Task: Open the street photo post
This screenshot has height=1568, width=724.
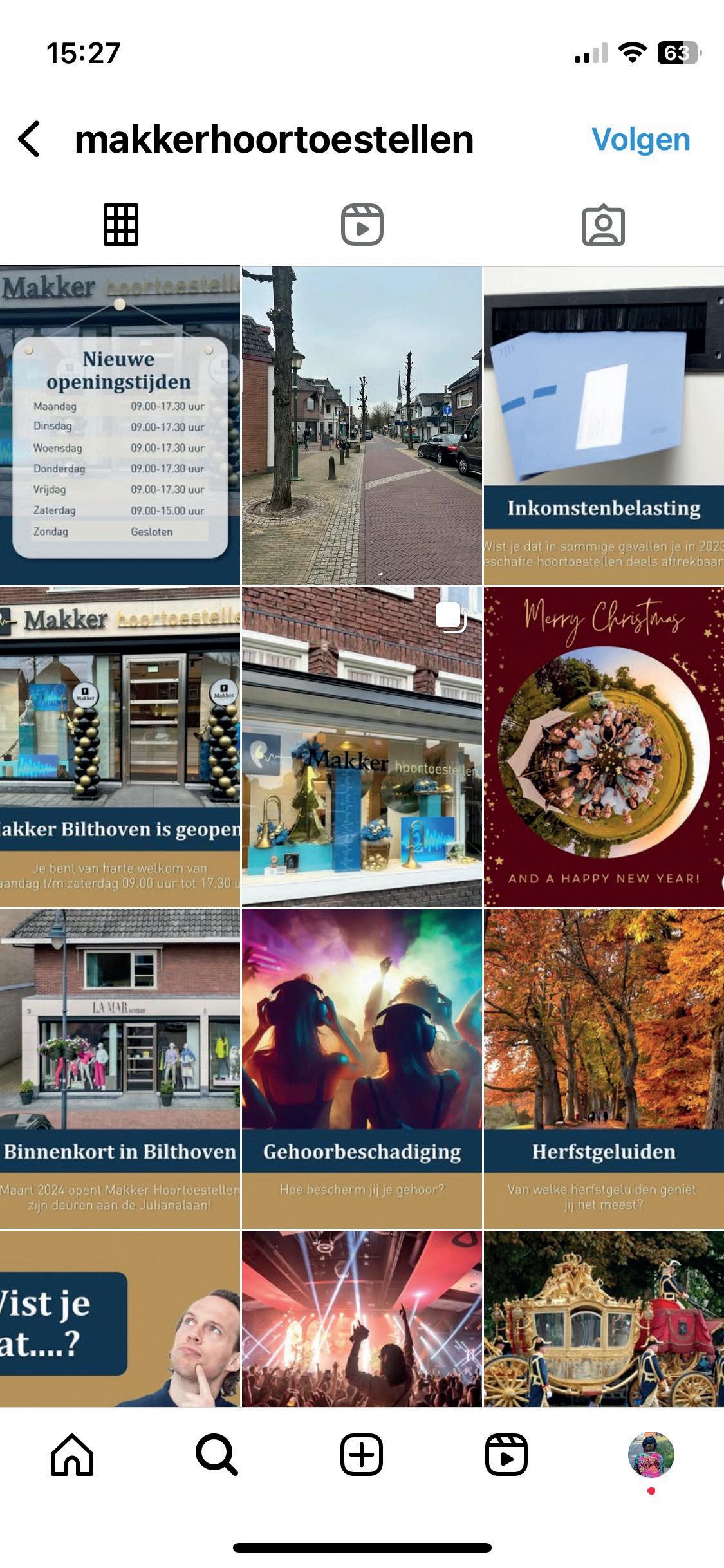Action: (x=362, y=425)
